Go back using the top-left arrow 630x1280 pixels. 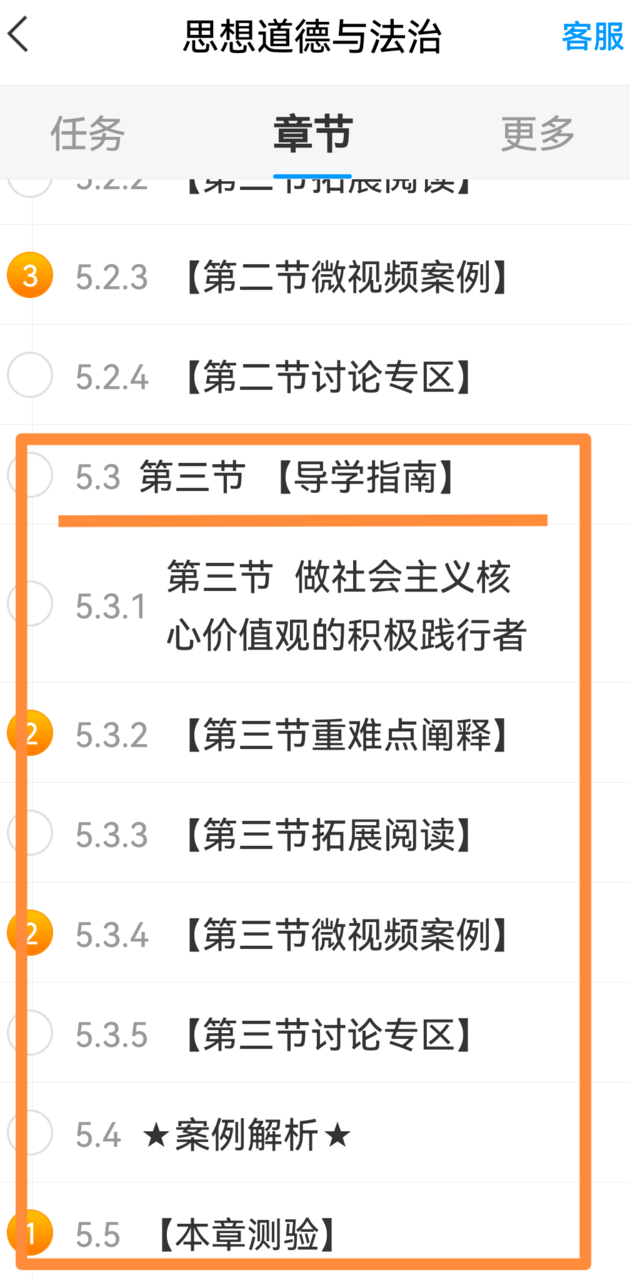click(20, 37)
